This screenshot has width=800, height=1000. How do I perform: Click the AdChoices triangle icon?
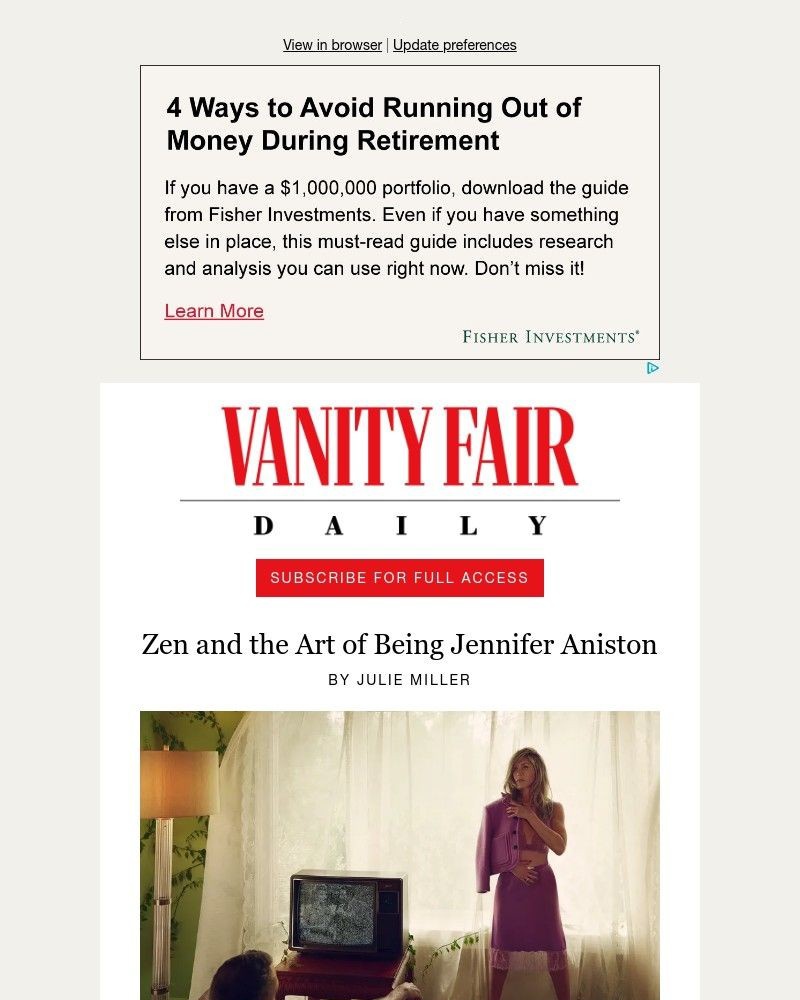click(653, 368)
